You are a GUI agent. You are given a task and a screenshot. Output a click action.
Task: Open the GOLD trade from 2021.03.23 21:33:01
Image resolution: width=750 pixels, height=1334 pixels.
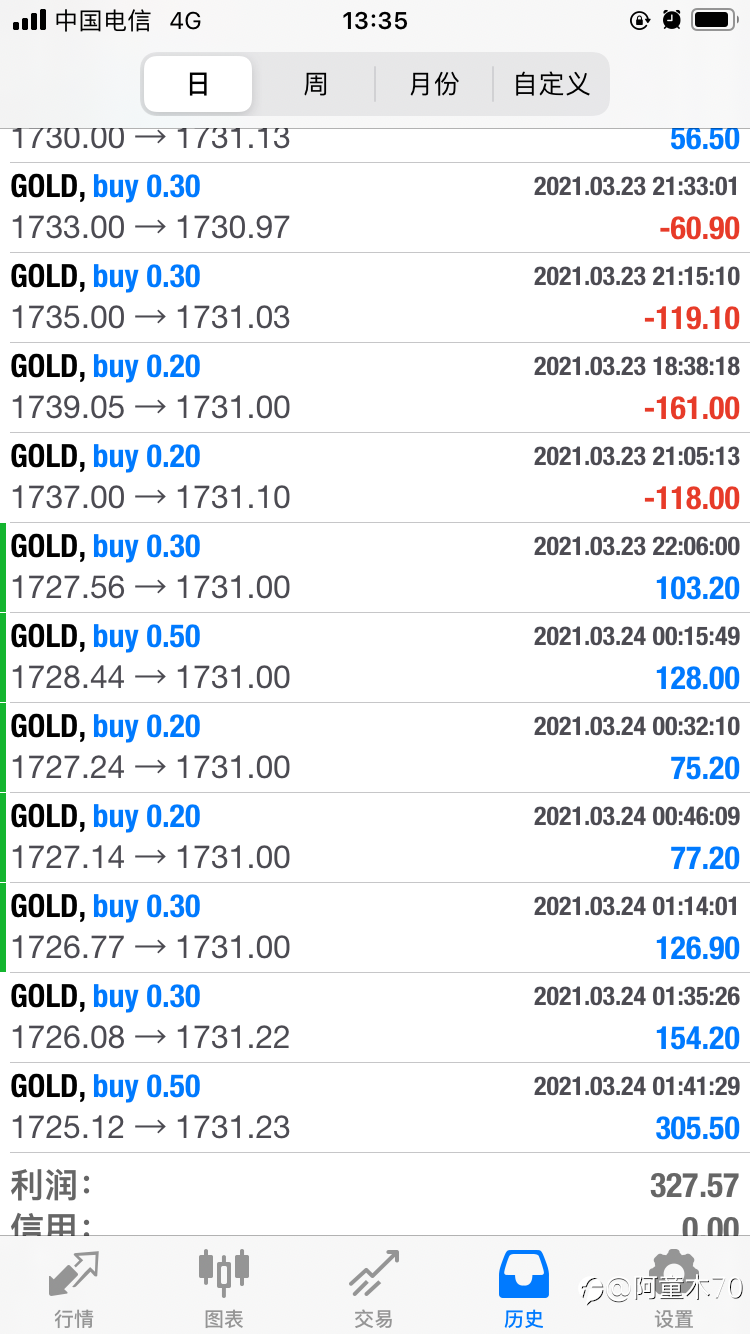(375, 208)
